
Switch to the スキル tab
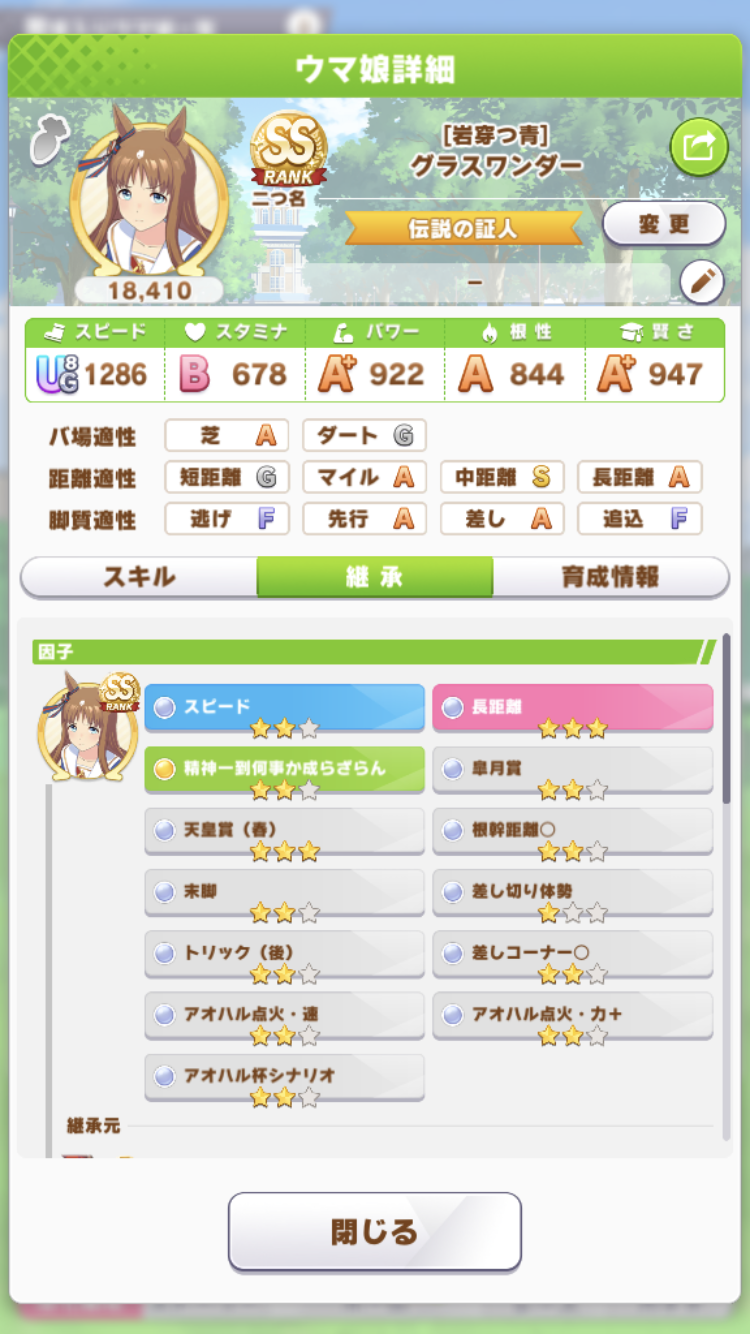click(x=139, y=577)
